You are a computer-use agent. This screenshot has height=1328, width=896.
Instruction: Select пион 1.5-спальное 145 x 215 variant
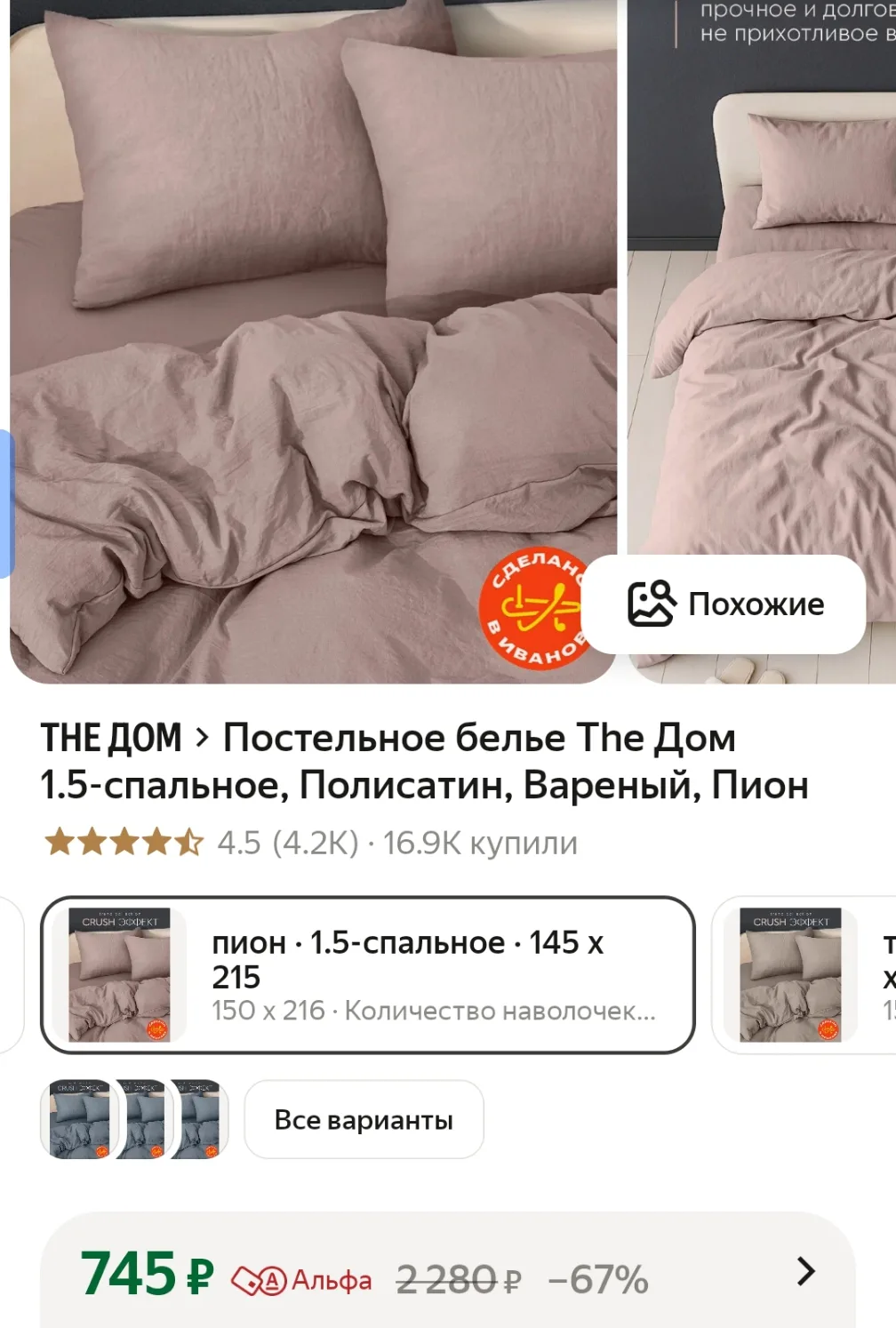coord(367,975)
